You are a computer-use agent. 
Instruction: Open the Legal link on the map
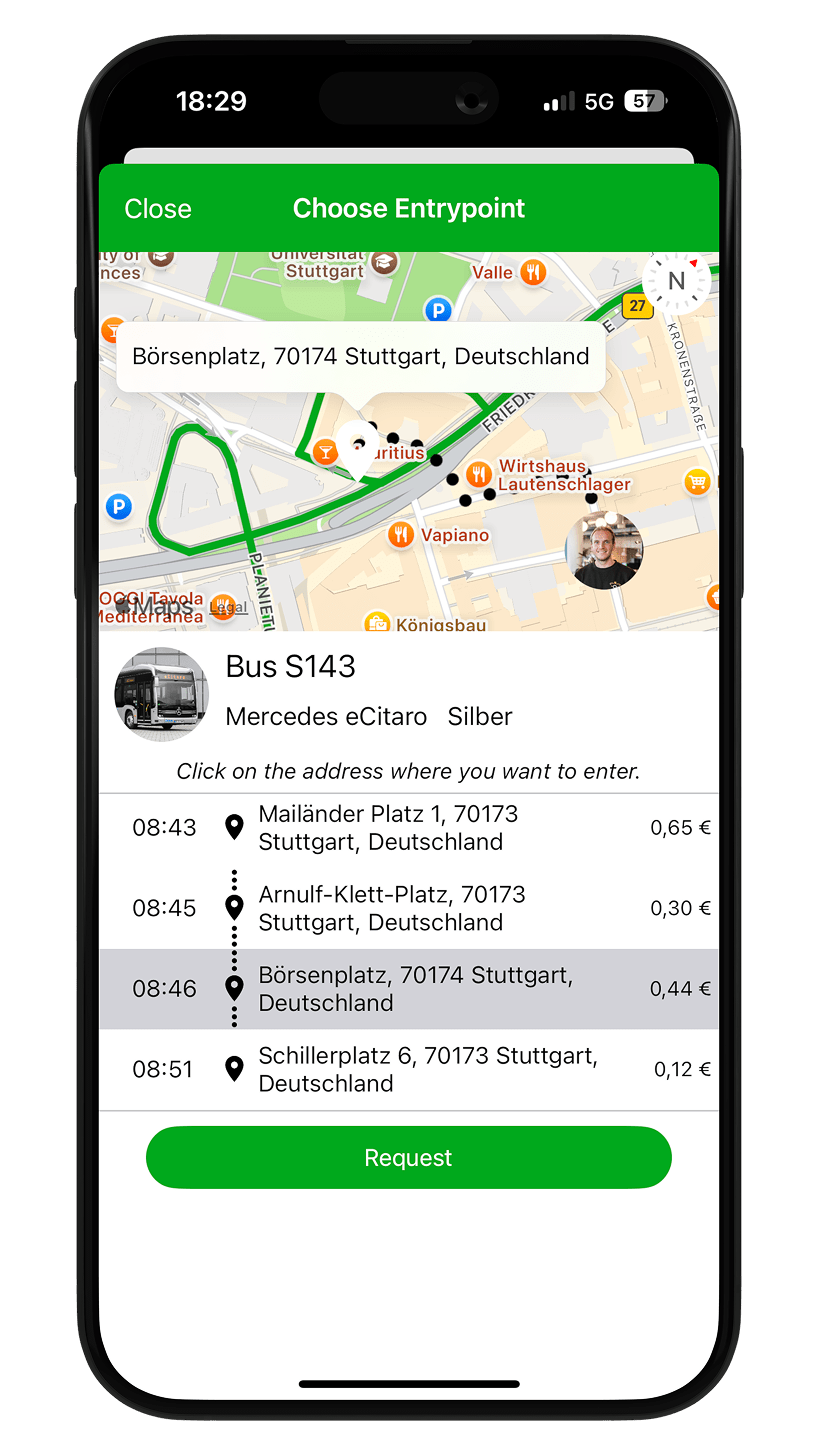228,607
